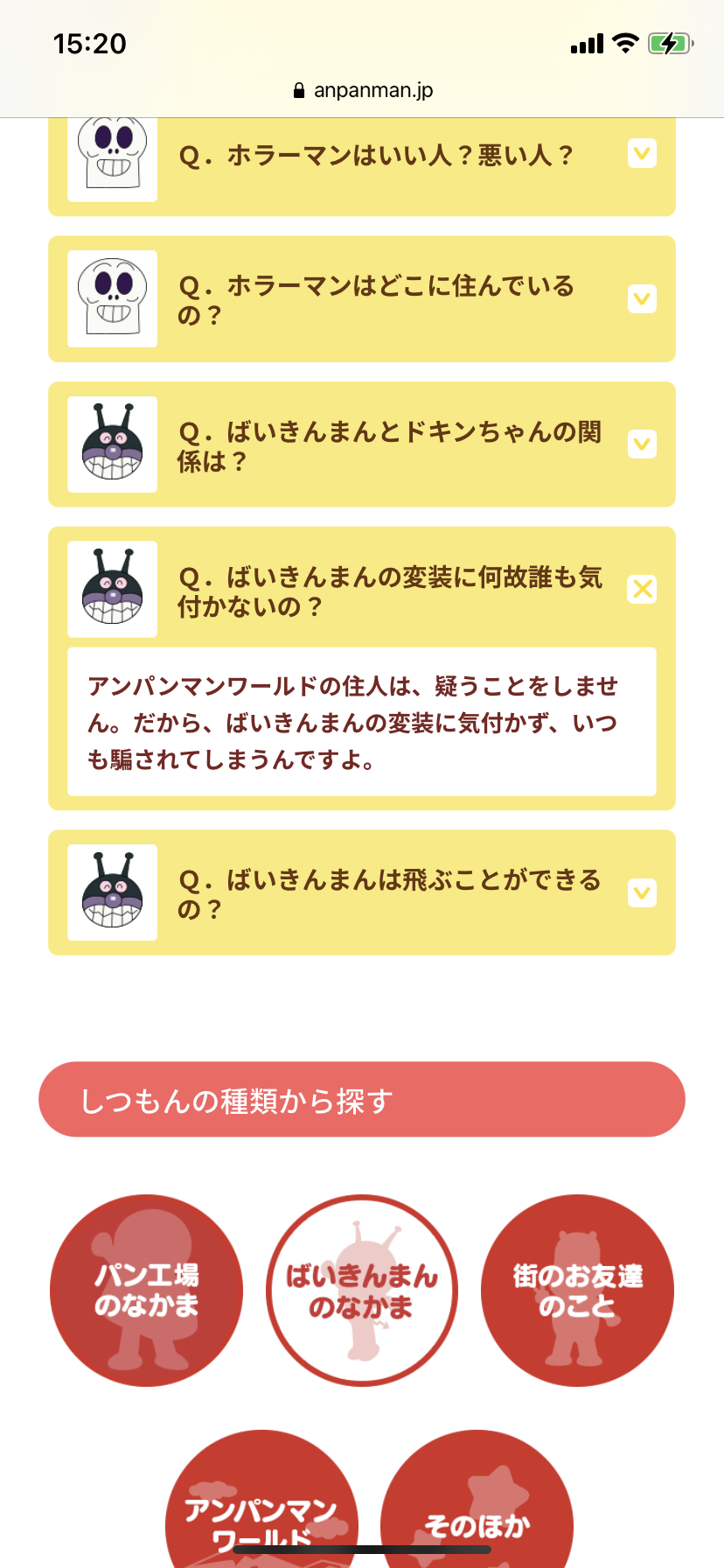Expand question ばいきんまんとドキンちゃんの関係は？
724x1568 pixels.
[x=642, y=444]
